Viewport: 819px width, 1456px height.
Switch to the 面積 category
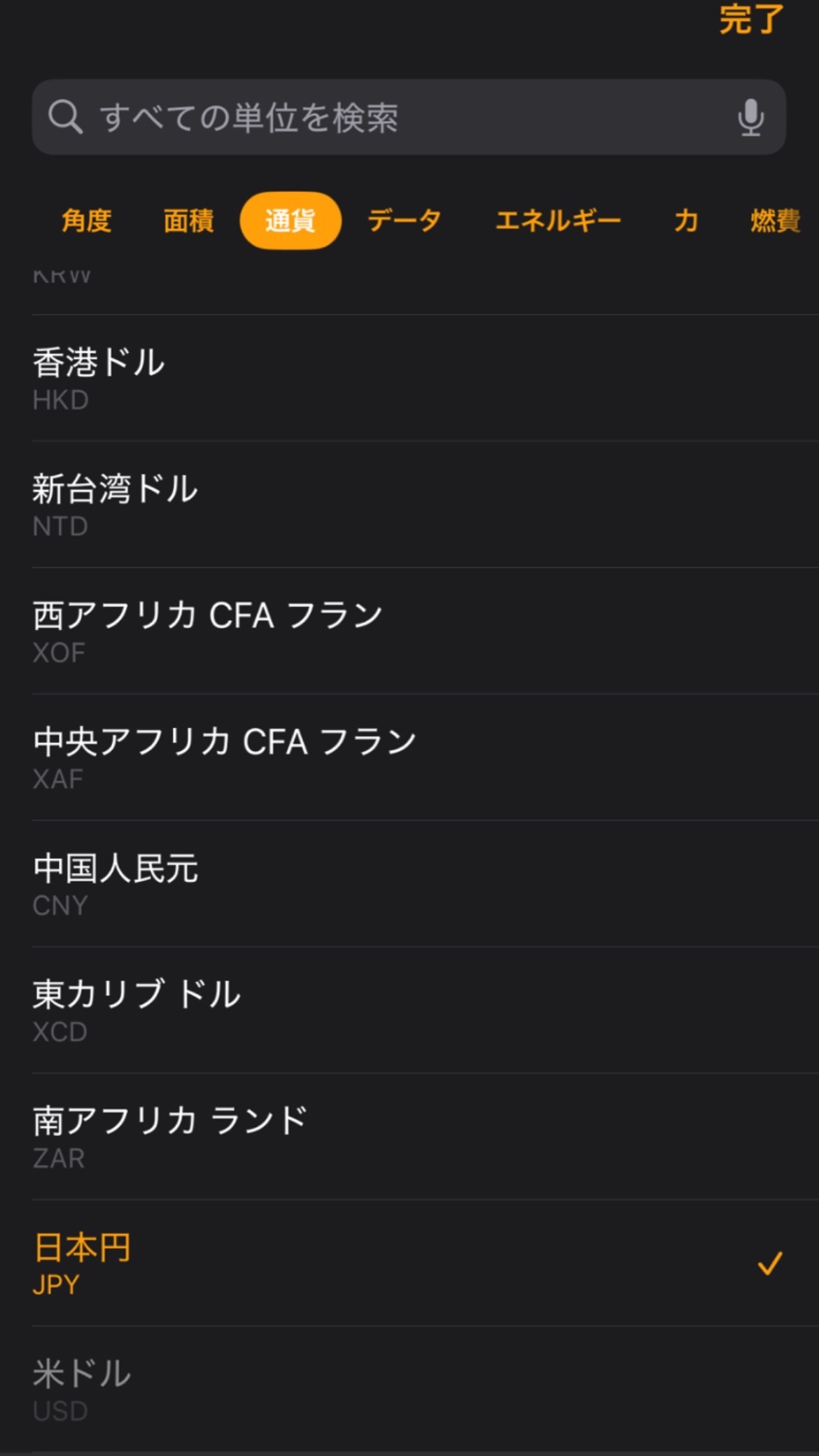[188, 220]
